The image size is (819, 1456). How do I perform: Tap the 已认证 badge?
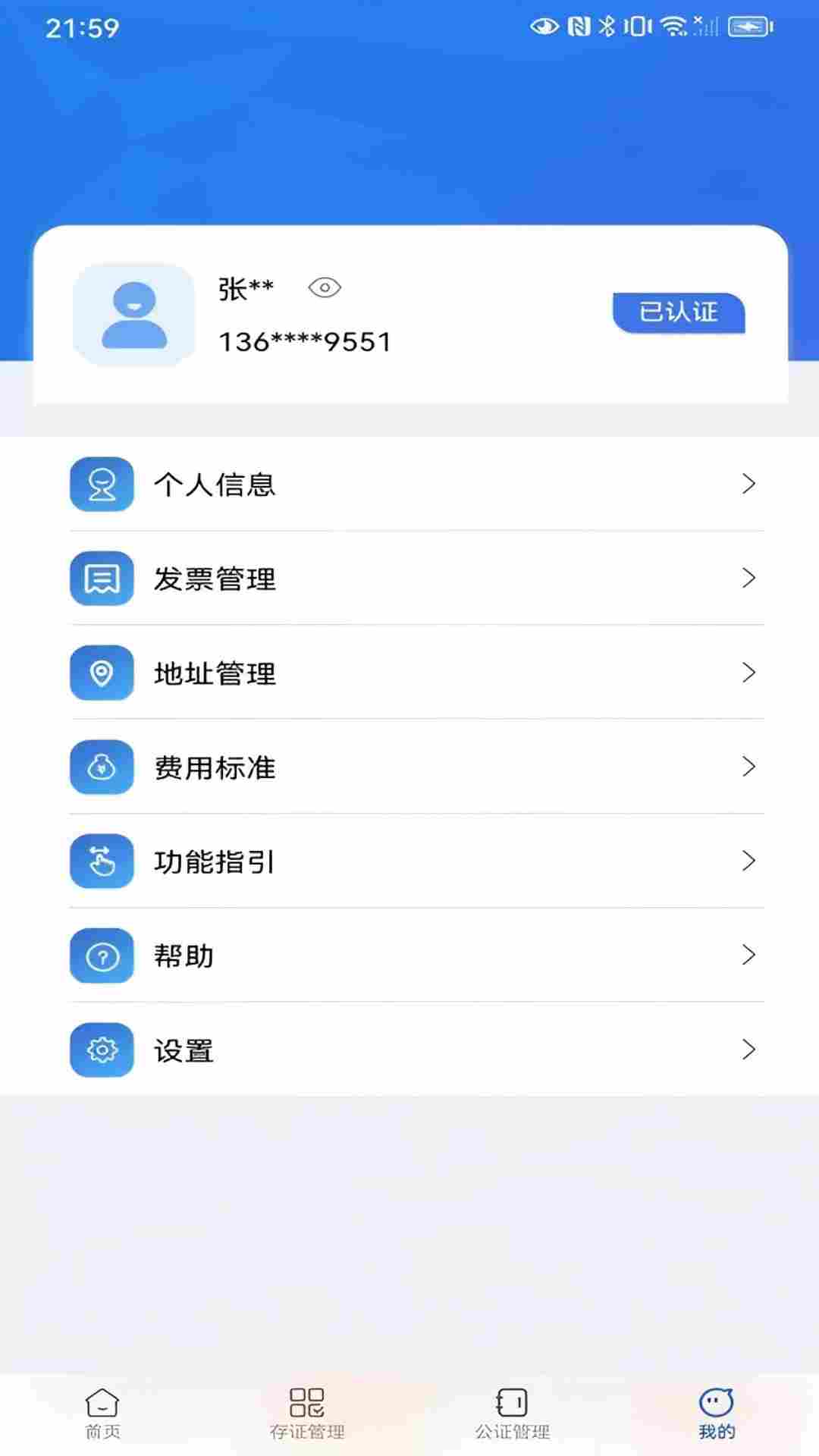click(x=678, y=312)
